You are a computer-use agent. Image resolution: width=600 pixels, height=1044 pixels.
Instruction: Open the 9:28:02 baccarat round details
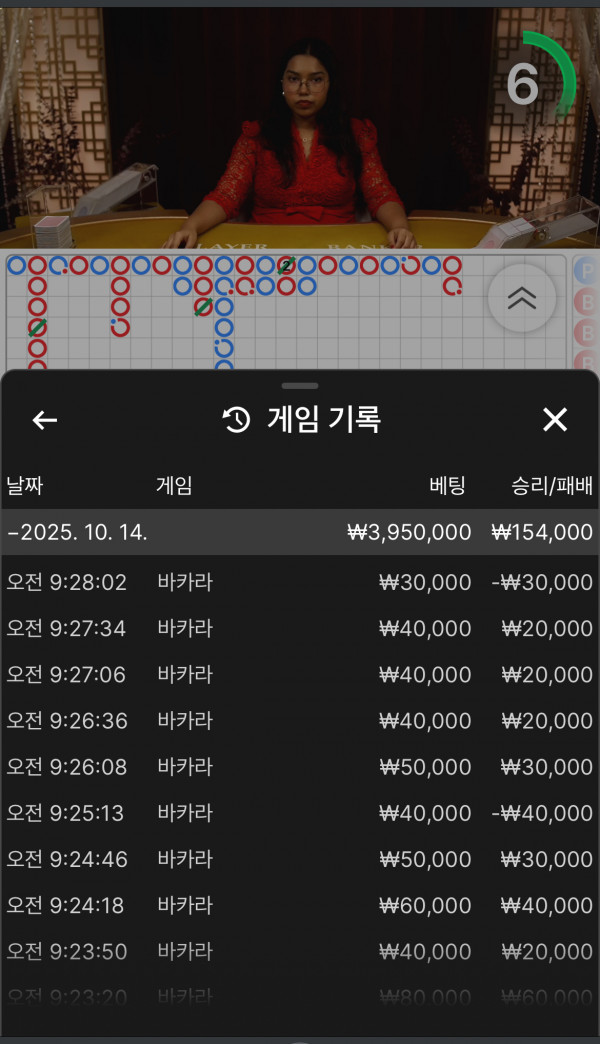(300, 582)
